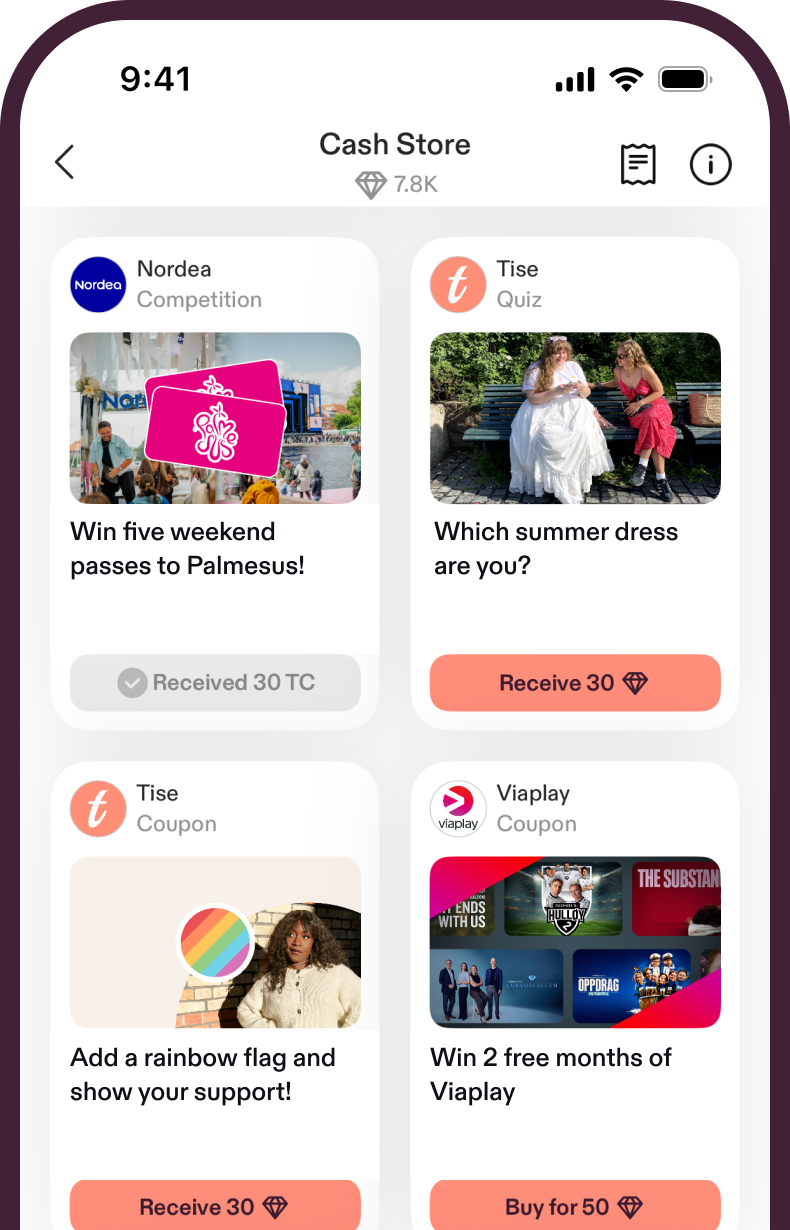Tap the Received 30 TC button

pyautogui.click(x=215, y=683)
